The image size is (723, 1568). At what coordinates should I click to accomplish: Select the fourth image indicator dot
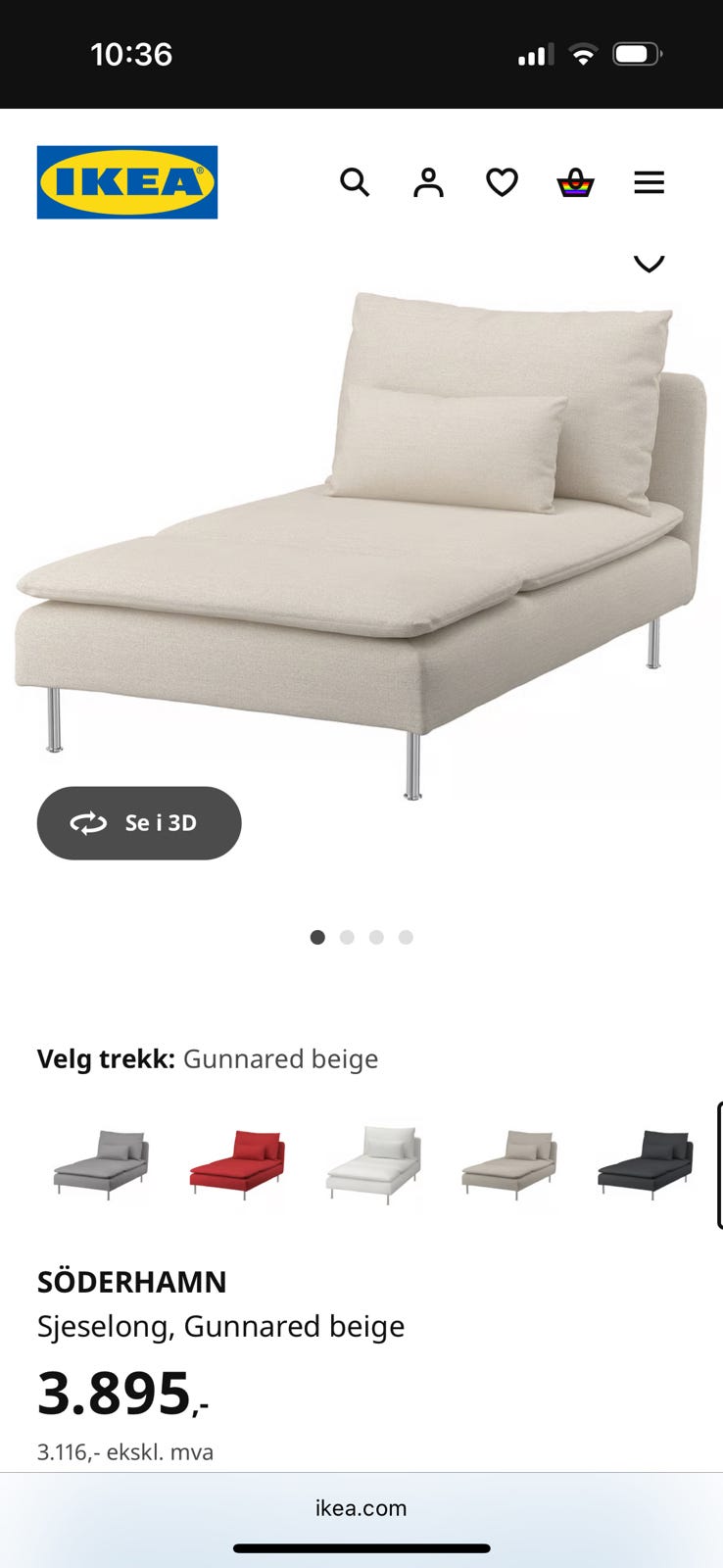405,937
